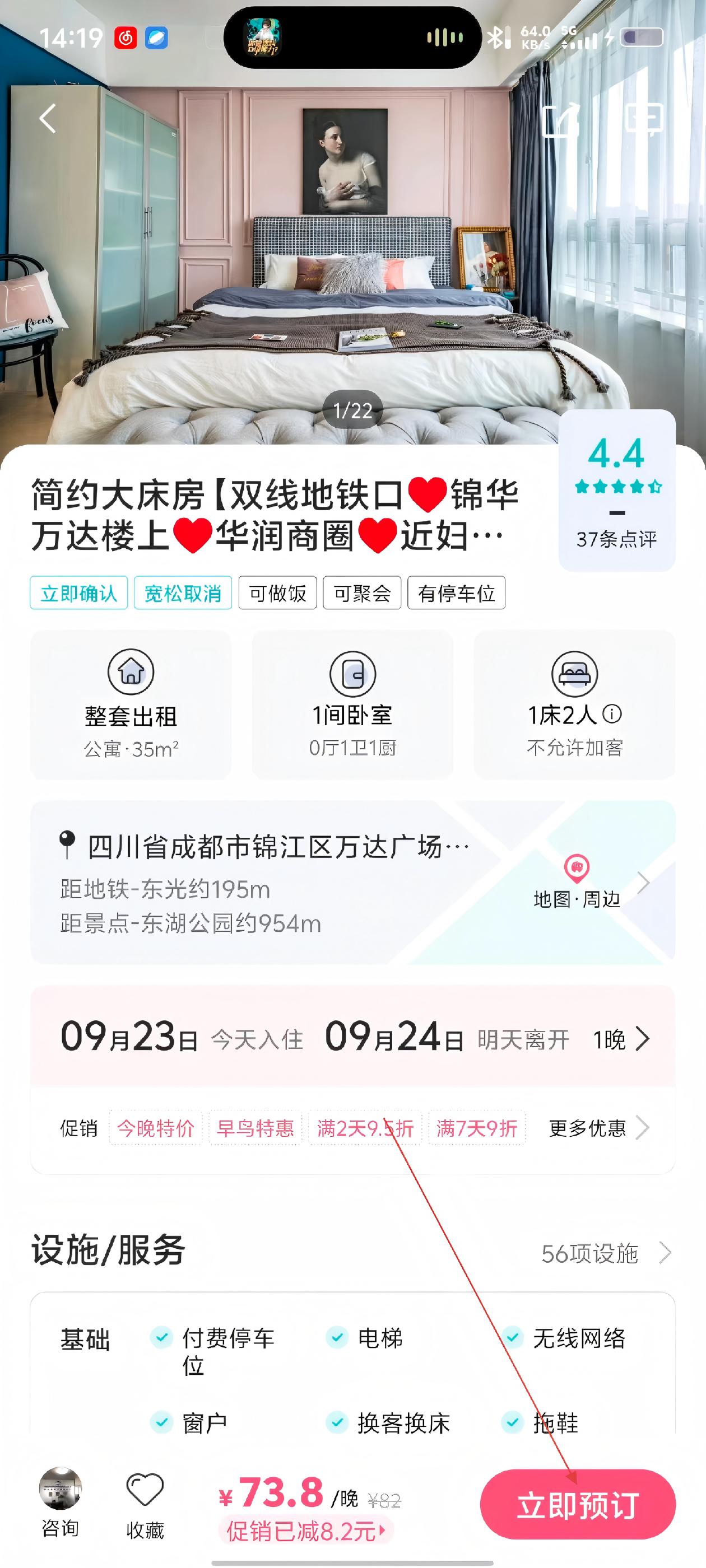Open the message icon at top right

(644, 119)
